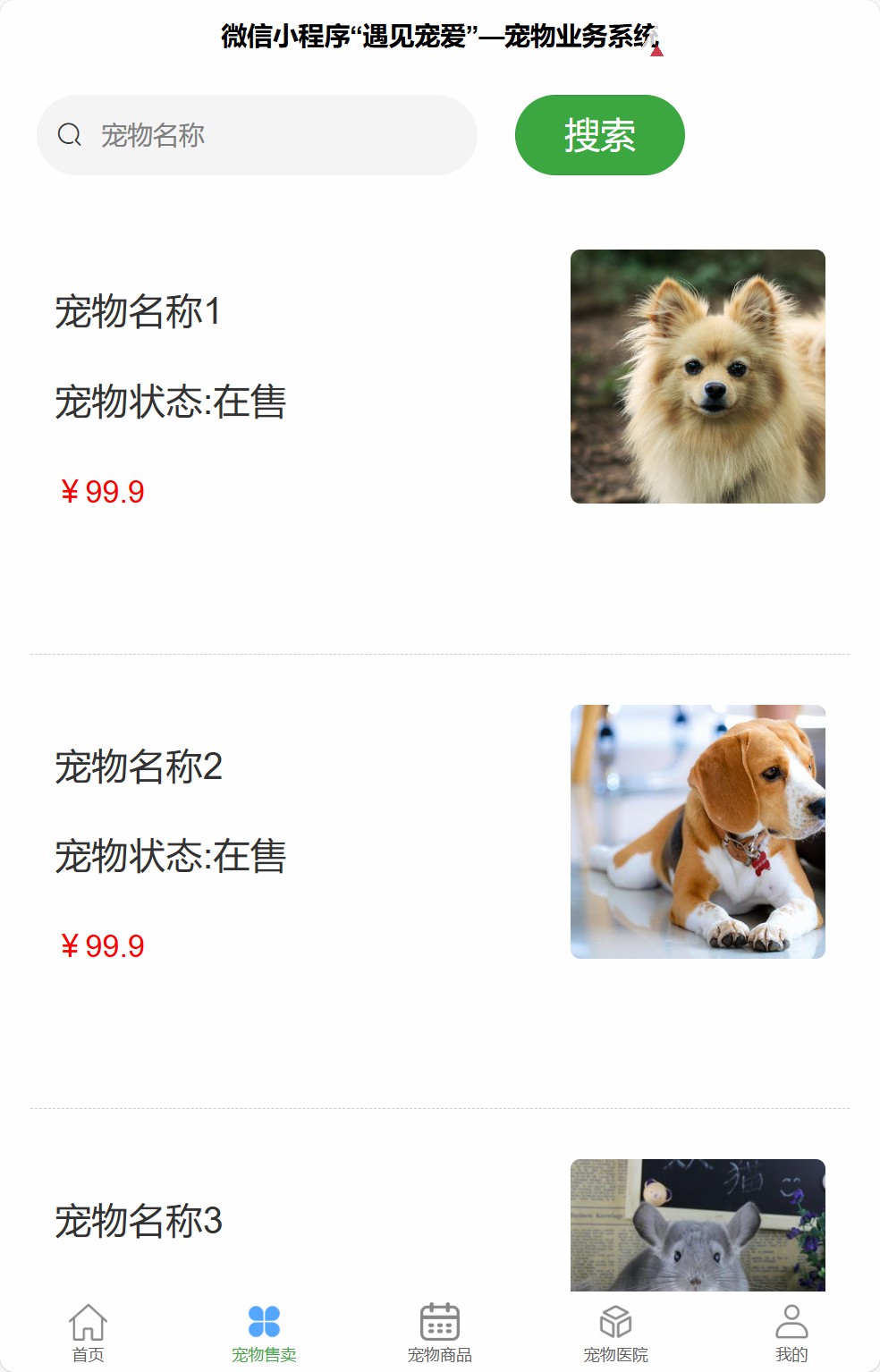This screenshot has height=1372, width=880.
Task: Open the 宠物名称3 pet listing
Action: pos(138,1221)
